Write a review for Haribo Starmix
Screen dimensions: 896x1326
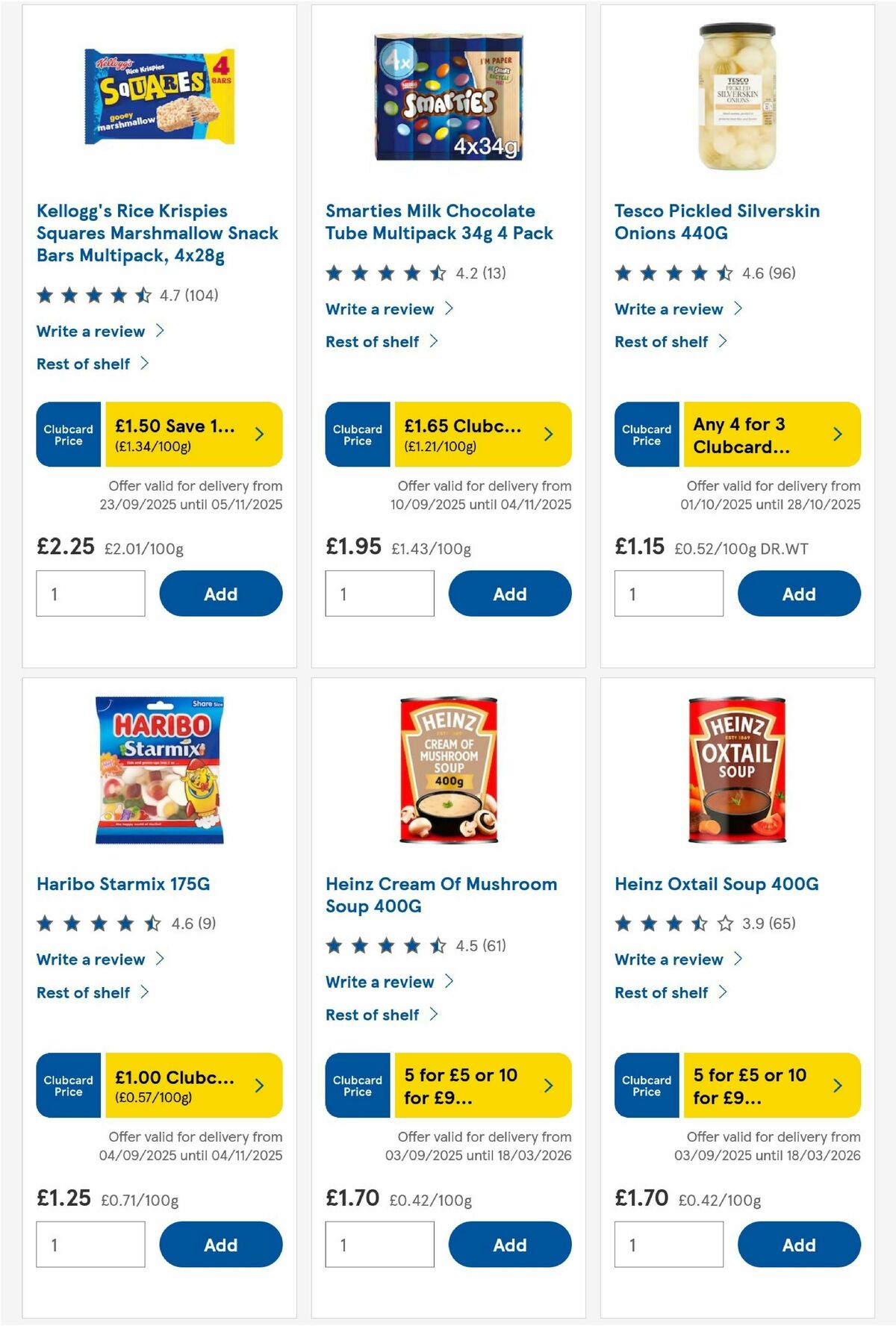coord(92,959)
